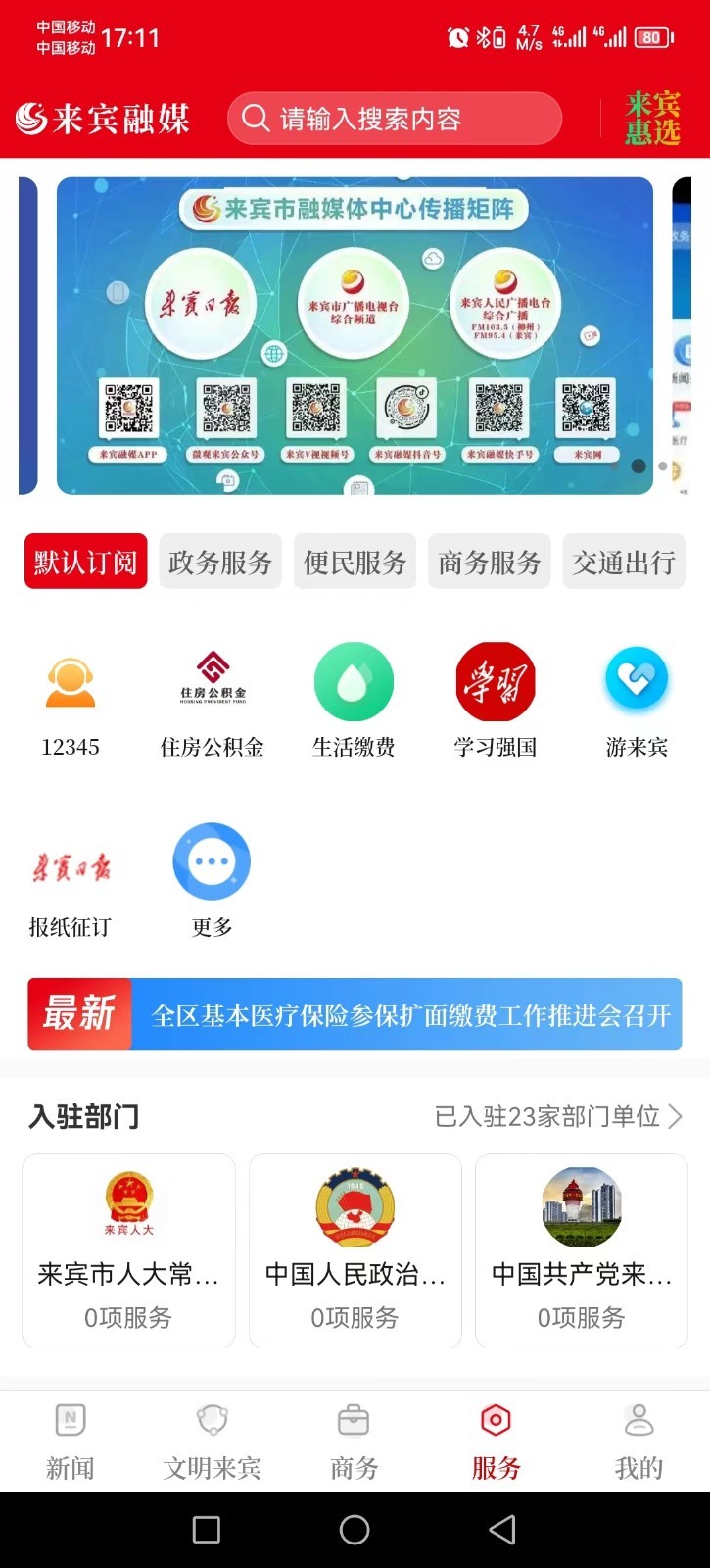Switch to the 新闻 tab

pos(71,1441)
